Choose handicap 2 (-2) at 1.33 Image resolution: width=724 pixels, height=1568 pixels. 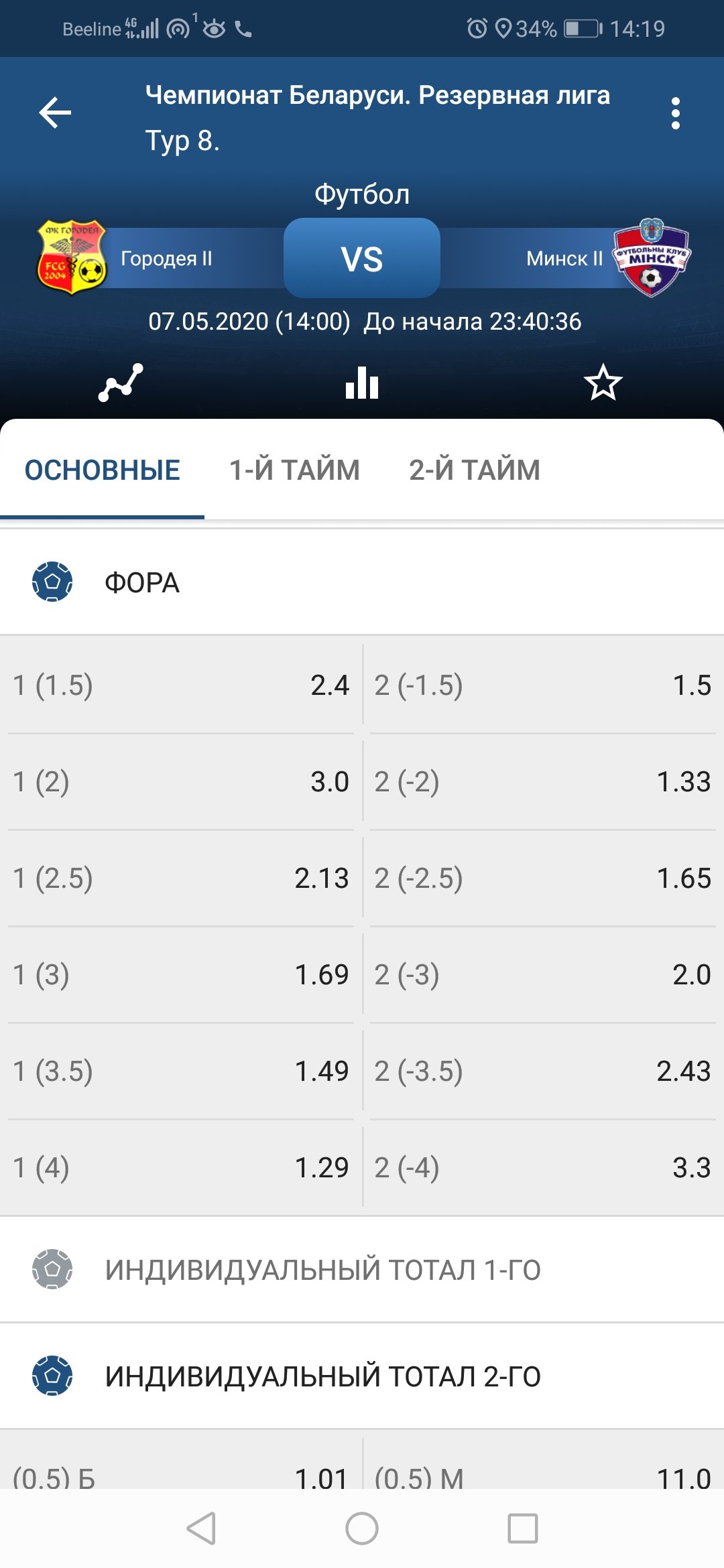click(543, 782)
